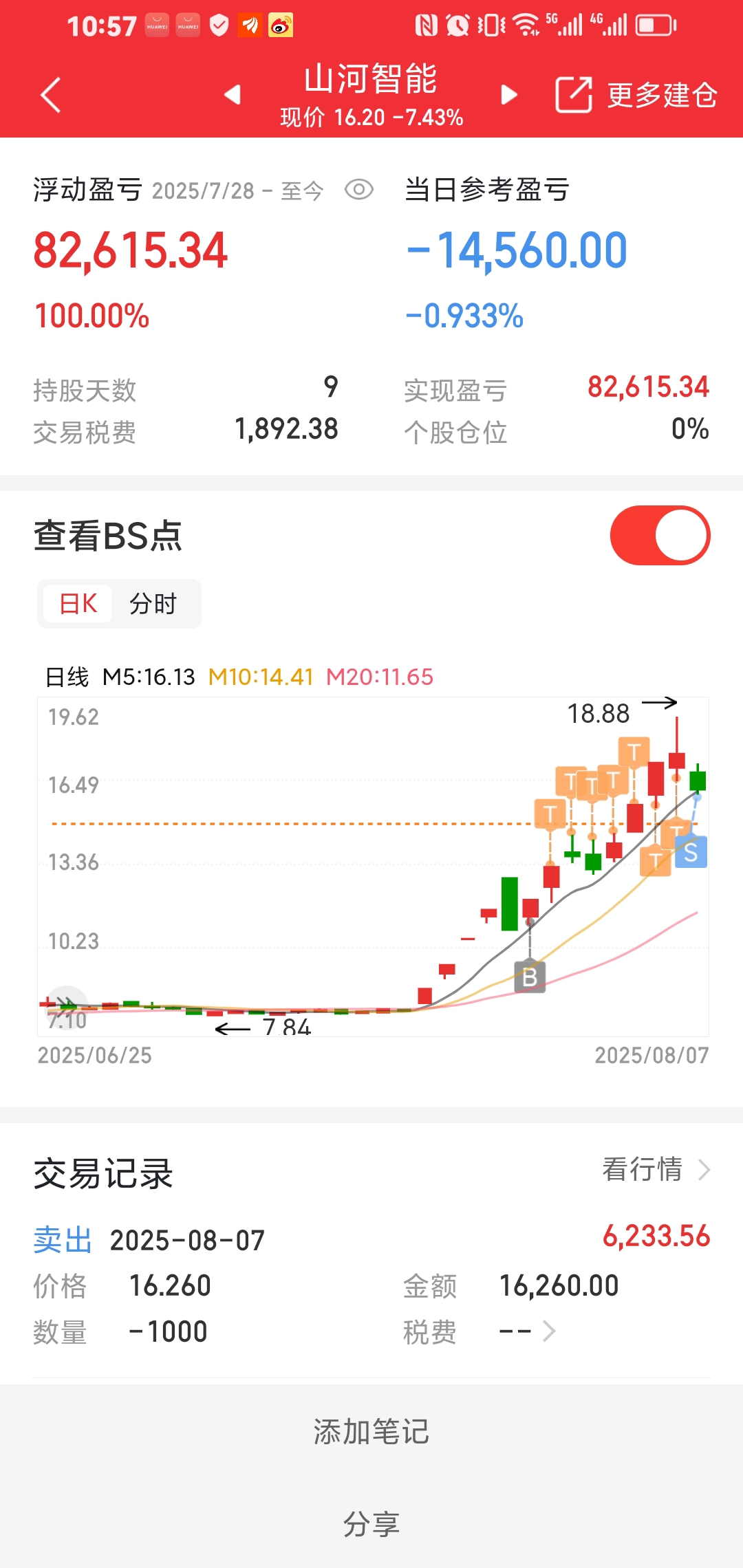Tap 添加笔记 to add a note
743x1568 pixels.
pyautogui.click(x=371, y=1432)
